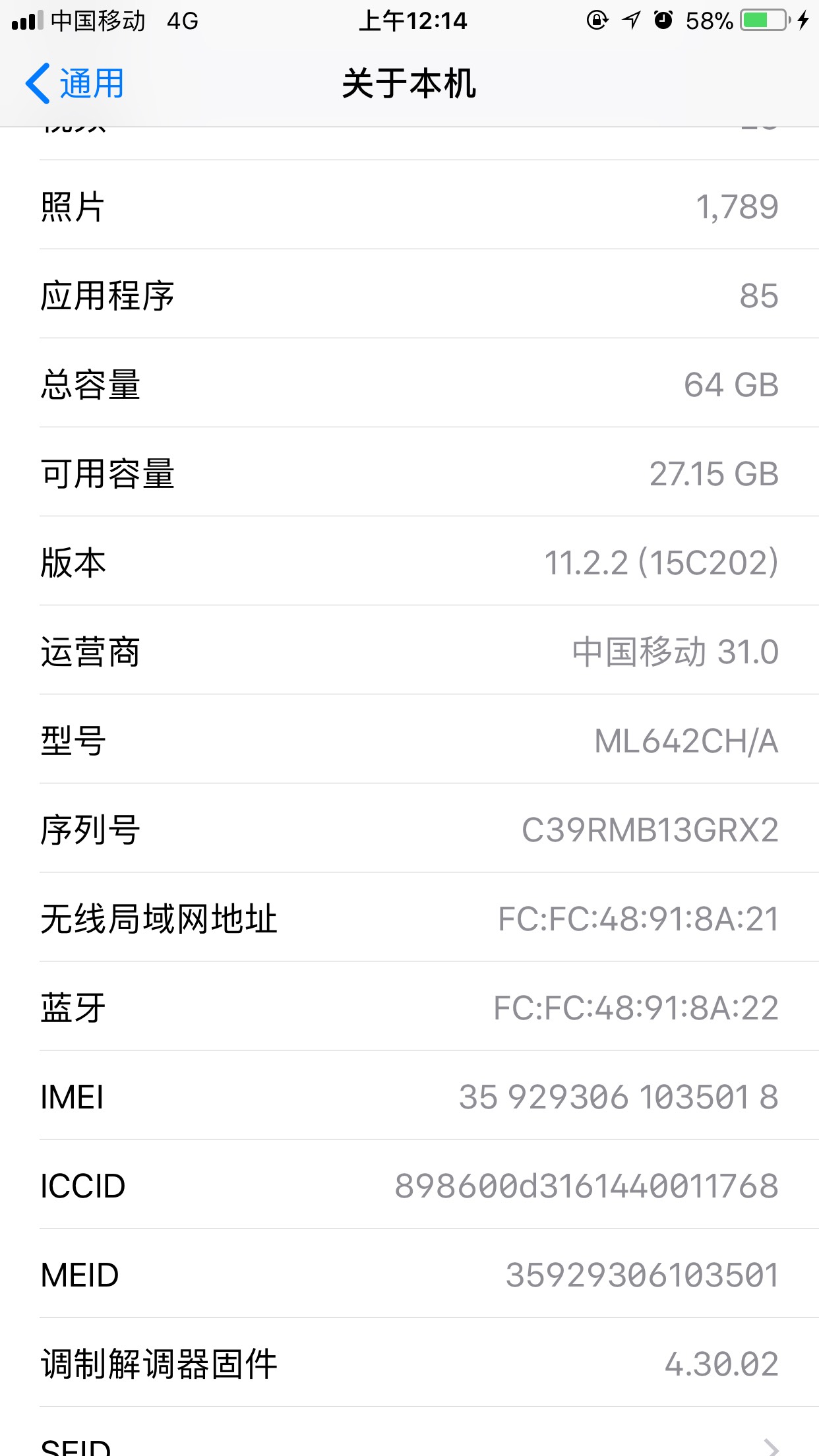Screen dimensions: 819x1456
Task: Tap the charging lightning bolt icon
Action: (804, 21)
